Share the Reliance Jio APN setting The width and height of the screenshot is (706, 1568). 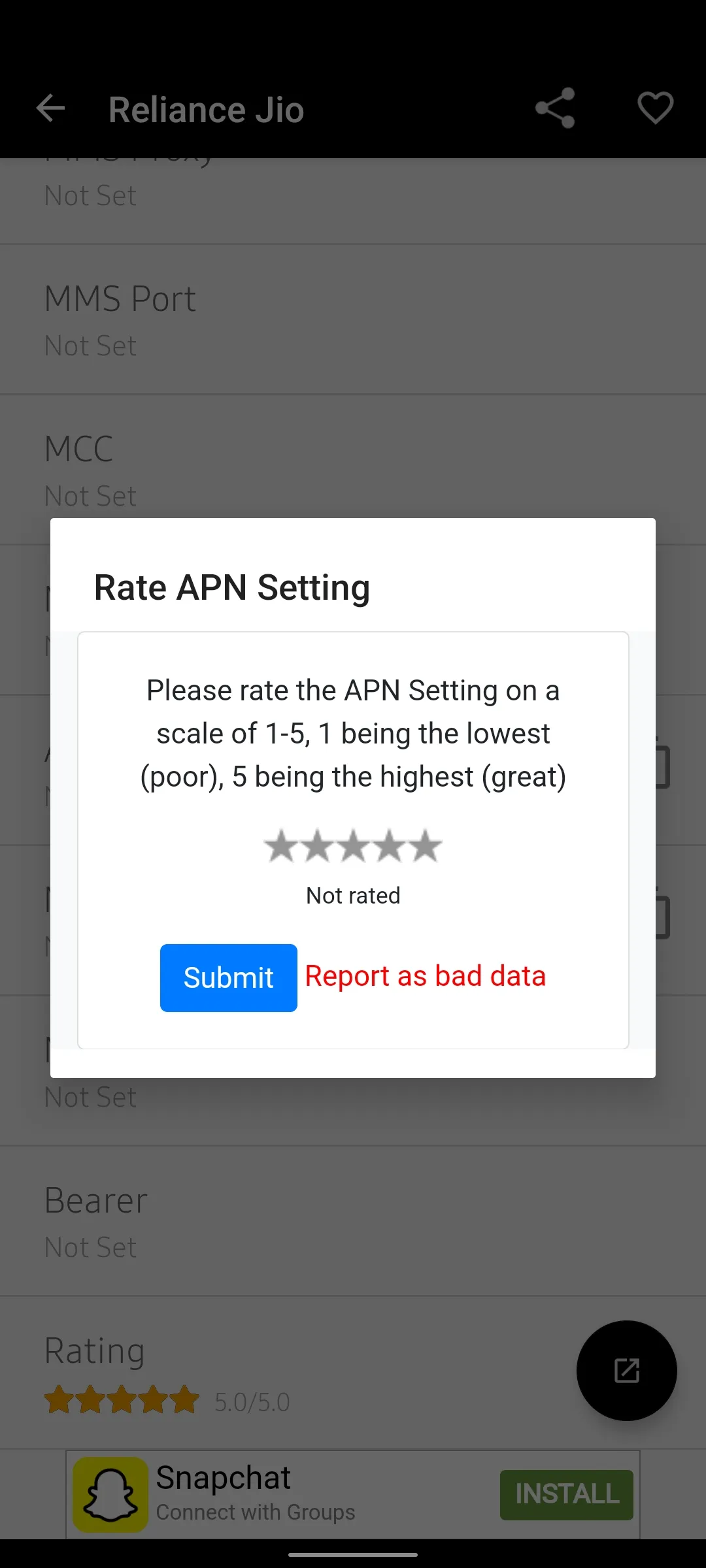[554, 108]
